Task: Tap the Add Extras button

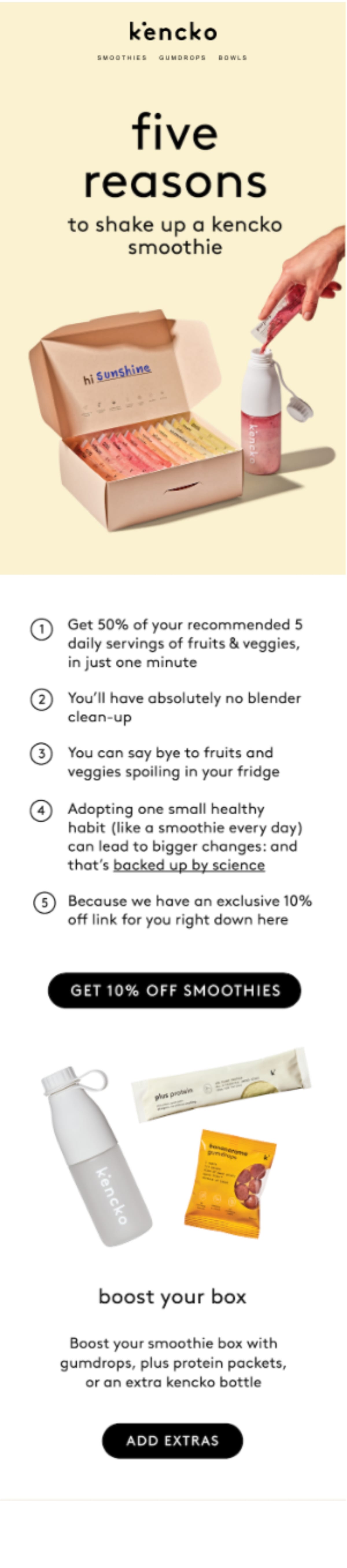Action: coord(172,1440)
